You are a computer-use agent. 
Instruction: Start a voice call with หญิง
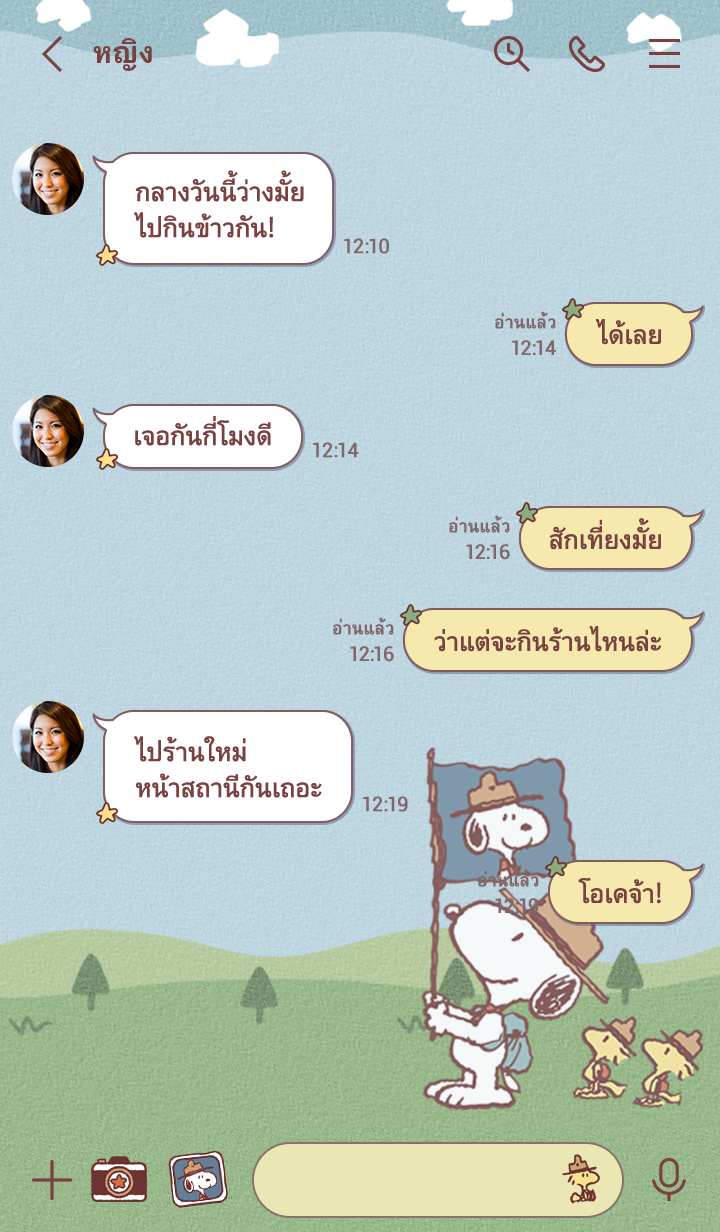point(587,54)
